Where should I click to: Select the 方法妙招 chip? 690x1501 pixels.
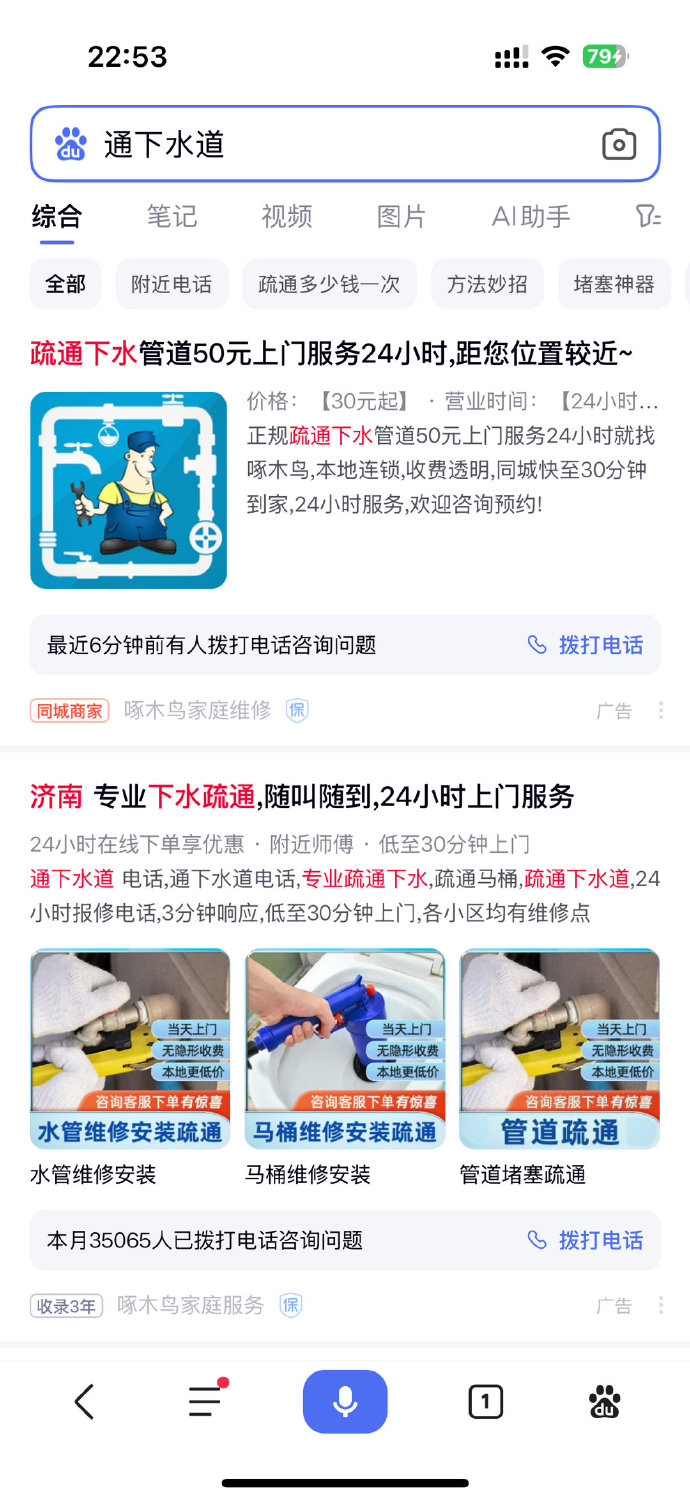point(487,284)
